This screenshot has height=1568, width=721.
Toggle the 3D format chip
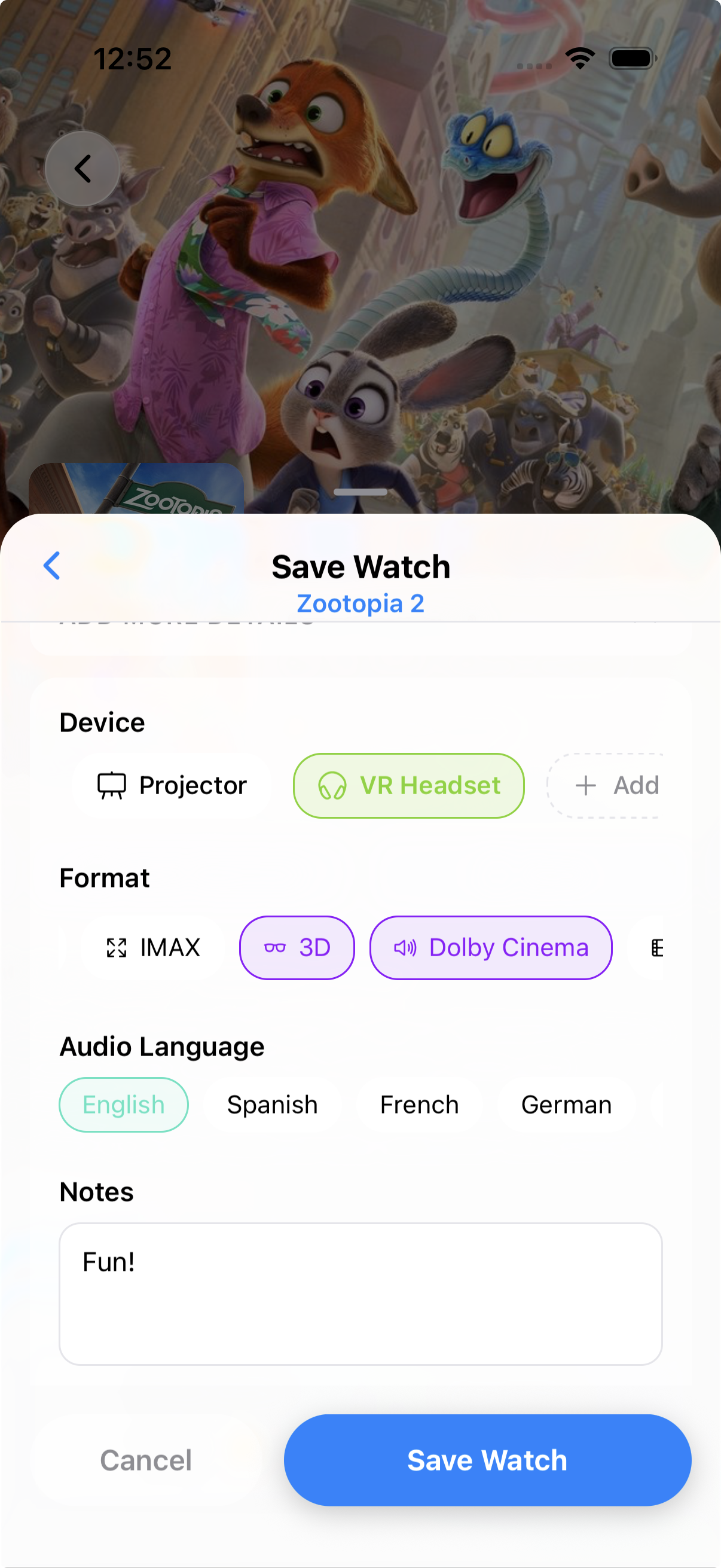297,948
